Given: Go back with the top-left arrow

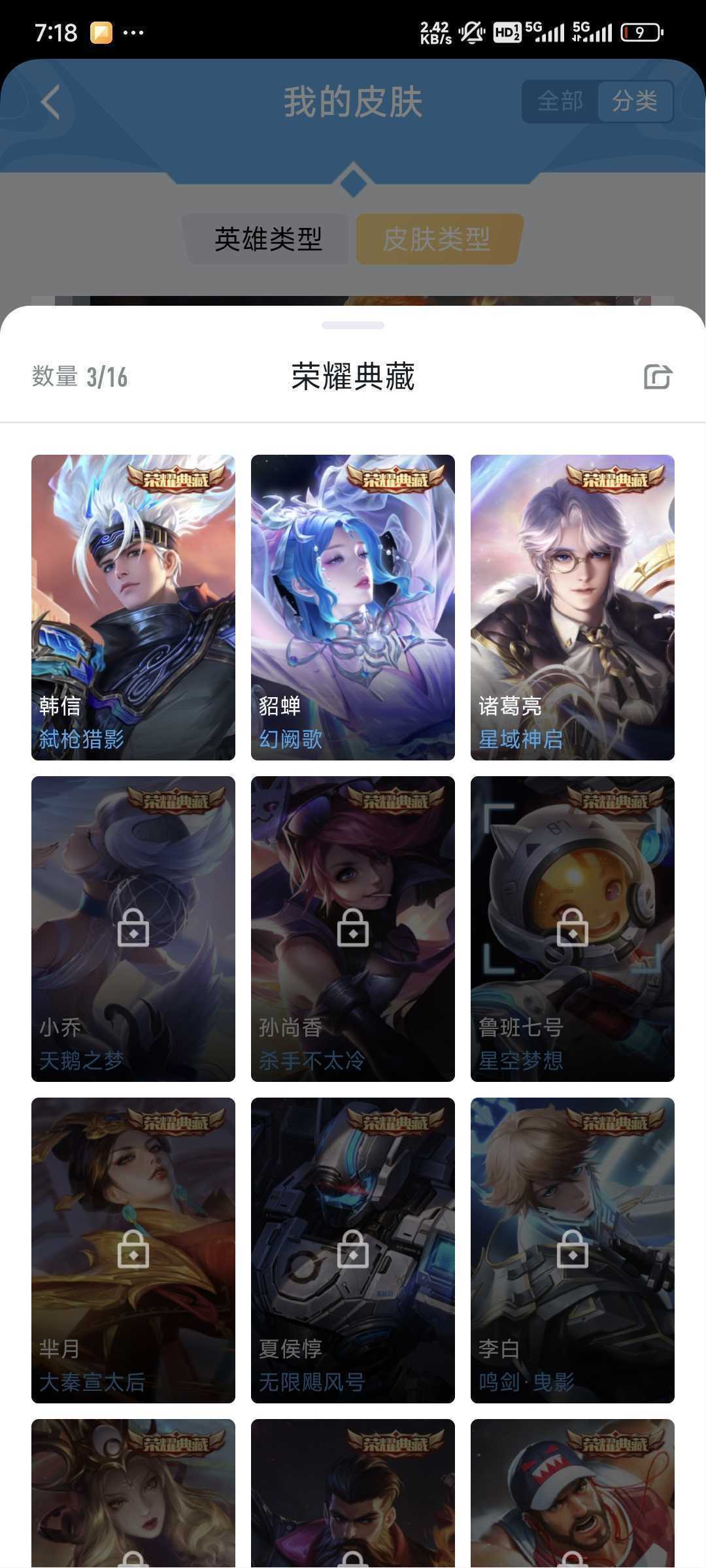Looking at the screenshot, I should 50,102.
